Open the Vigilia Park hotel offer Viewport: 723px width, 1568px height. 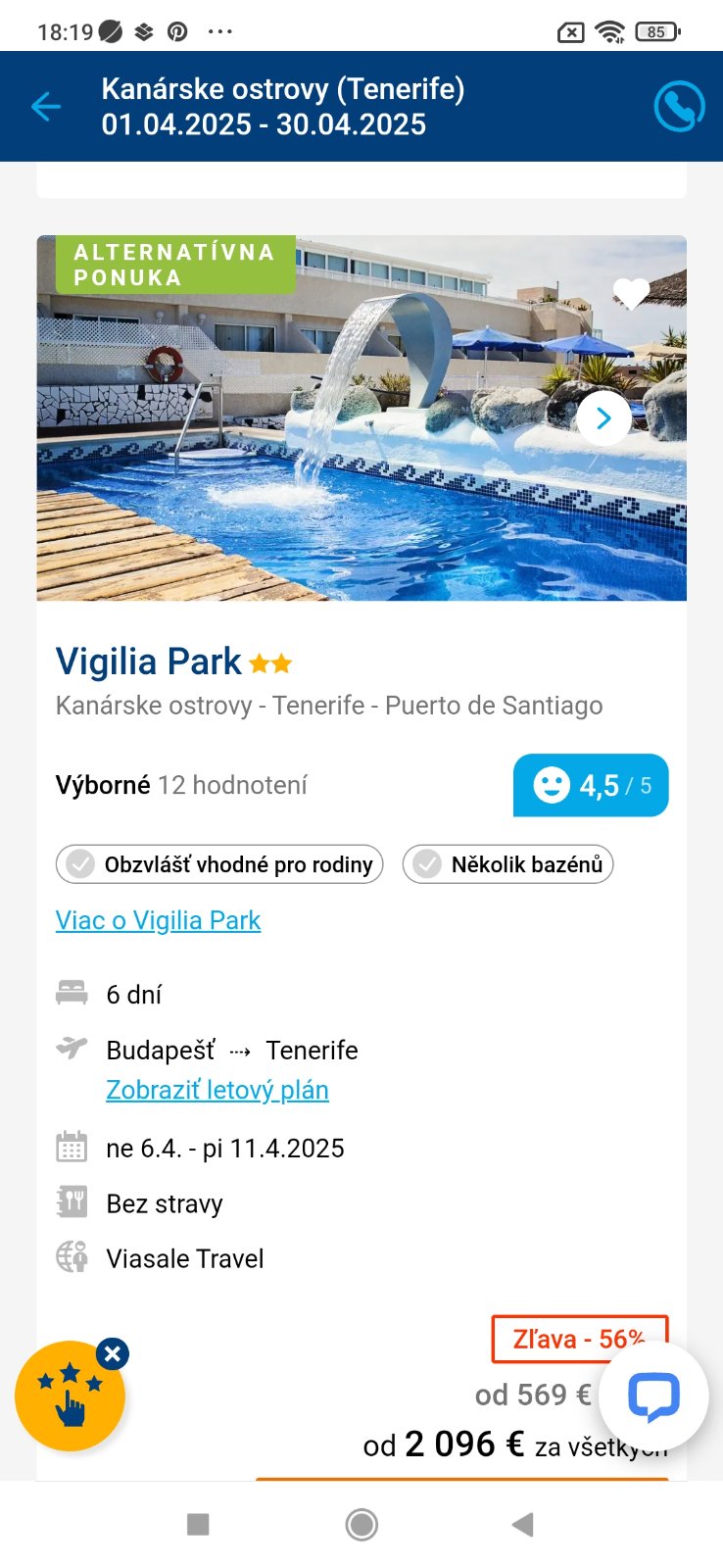tap(148, 661)
